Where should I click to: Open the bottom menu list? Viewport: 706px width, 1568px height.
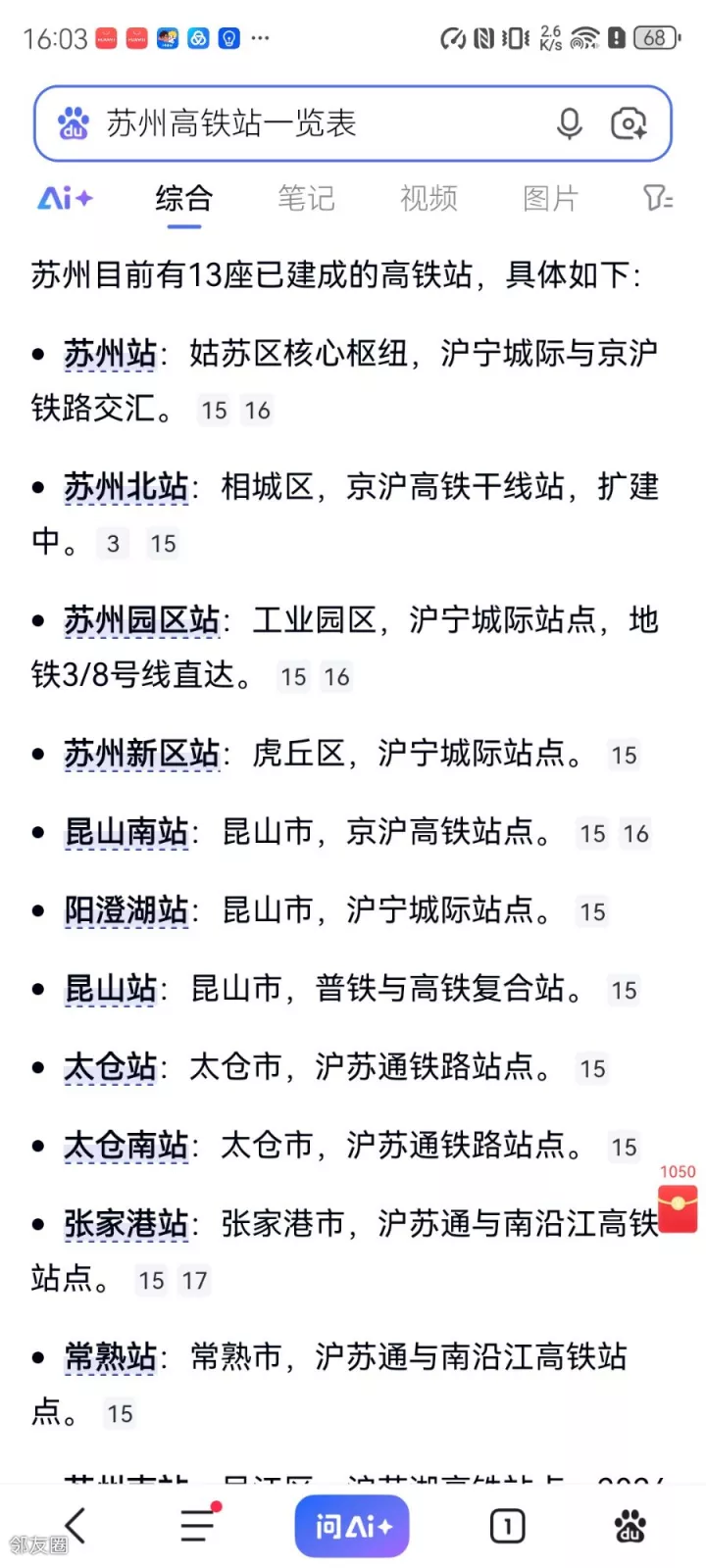pyautogui.click(x=198, y=1525)
